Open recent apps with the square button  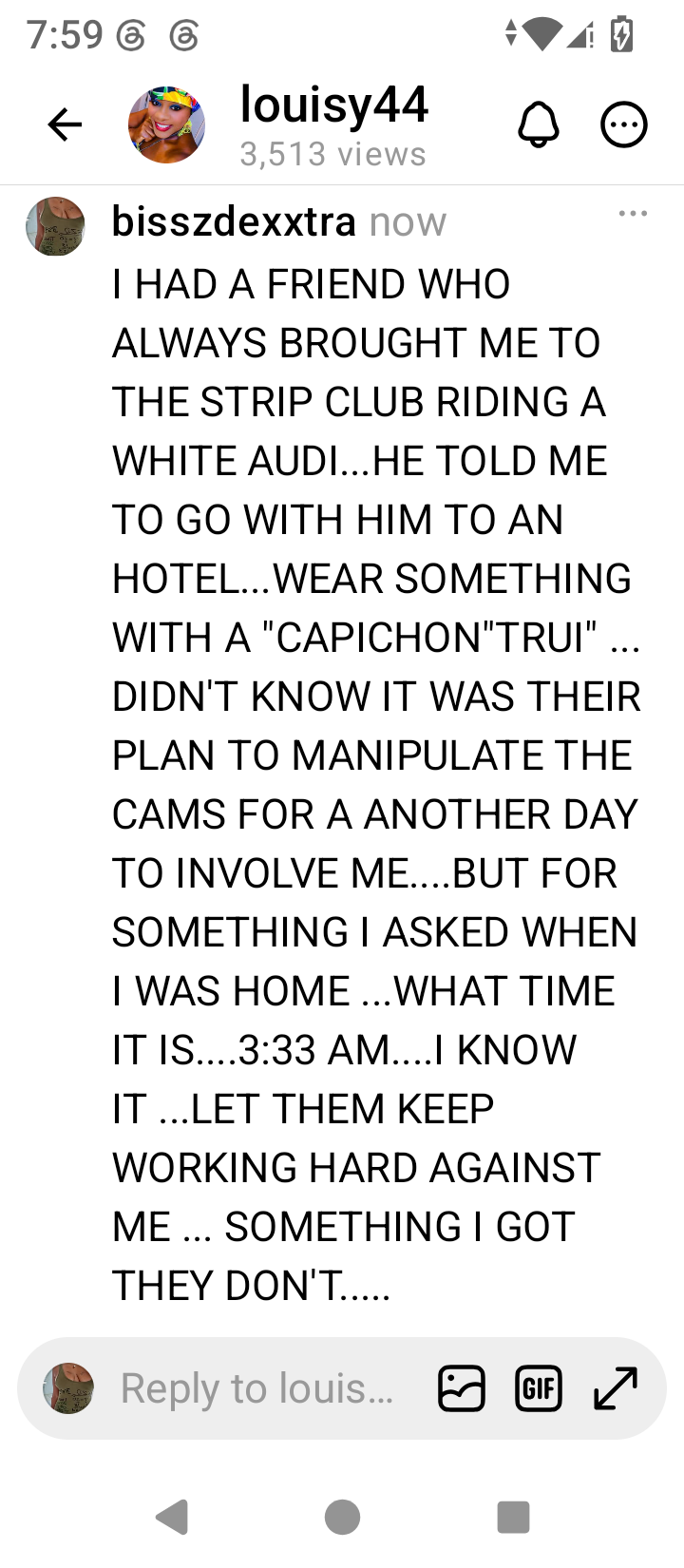[513, 1517]
